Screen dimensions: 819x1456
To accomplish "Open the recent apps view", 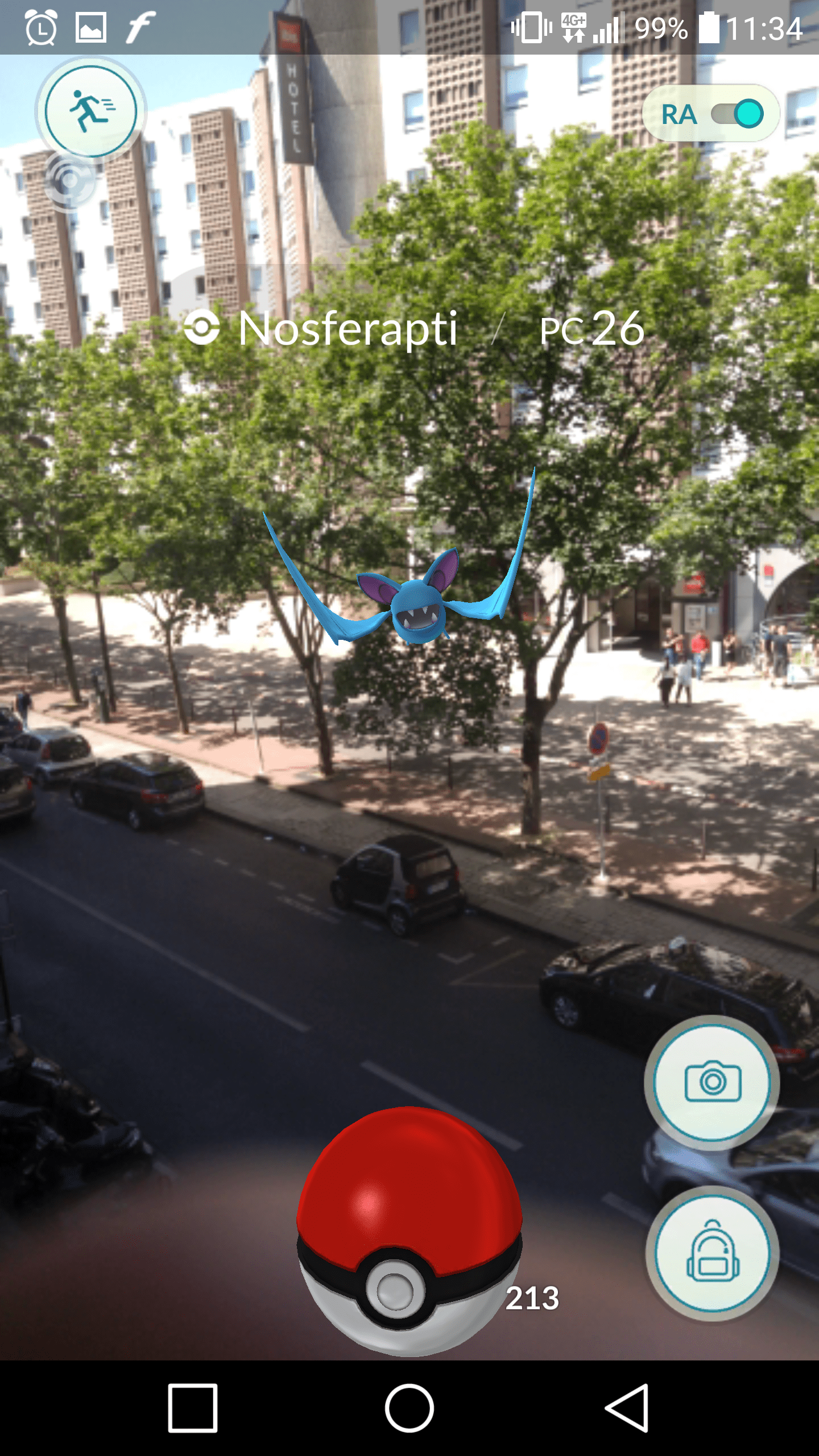I will (193, 1408).
